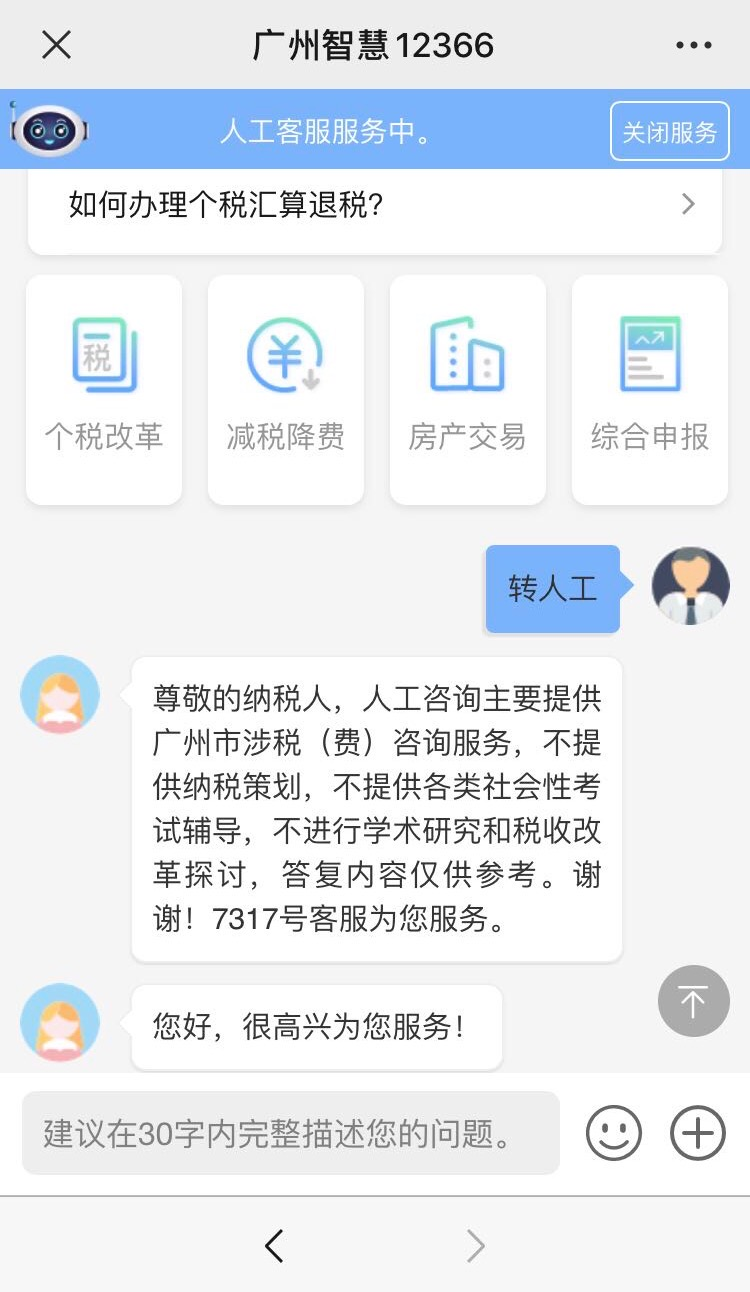
Task: Close the 广州智慧12366 page
Action: pyautogui.click(x=56, y=45)
